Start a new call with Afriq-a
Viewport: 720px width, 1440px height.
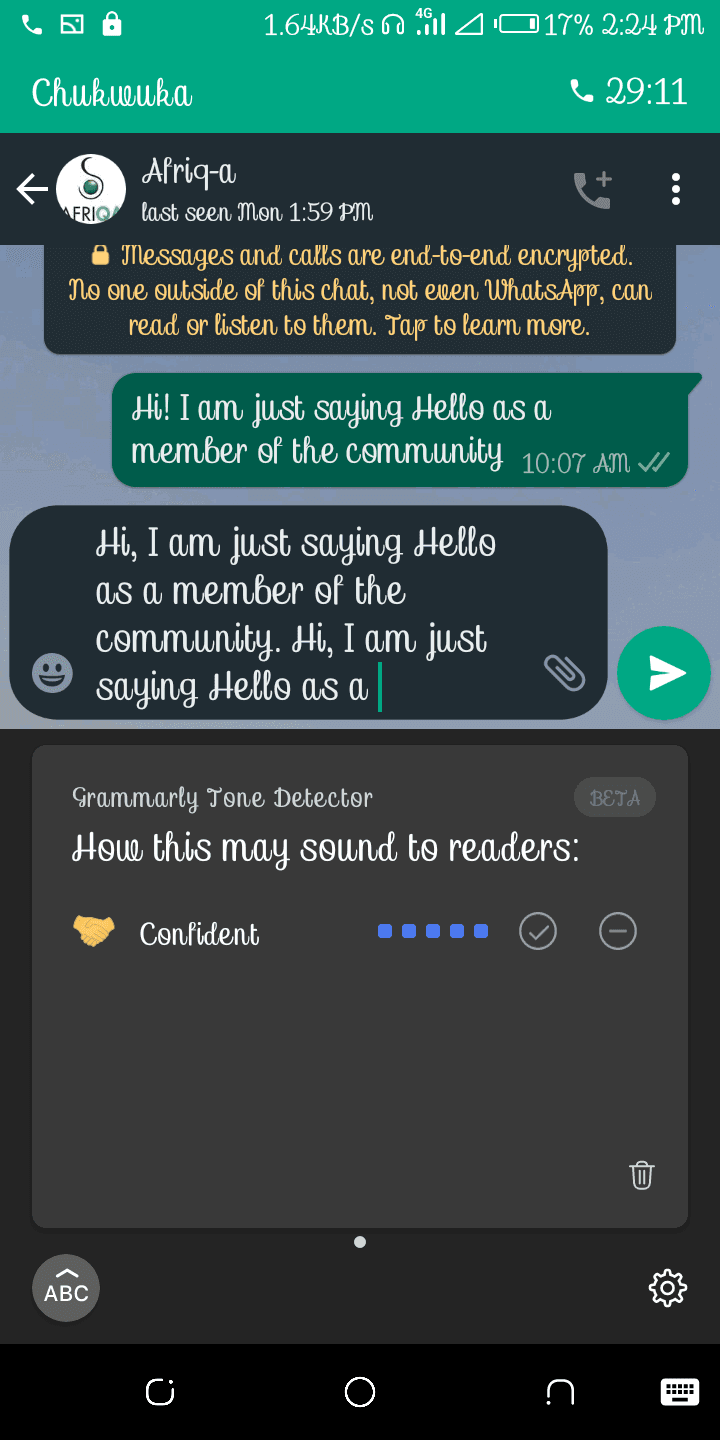pos(592,189)
